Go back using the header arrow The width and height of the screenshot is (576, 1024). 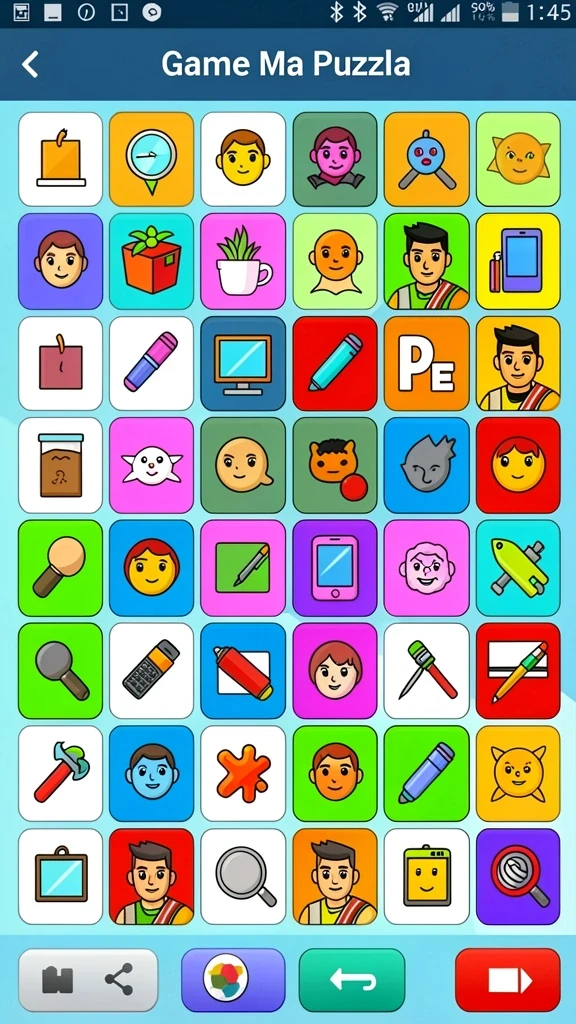[x=30, y=64]
